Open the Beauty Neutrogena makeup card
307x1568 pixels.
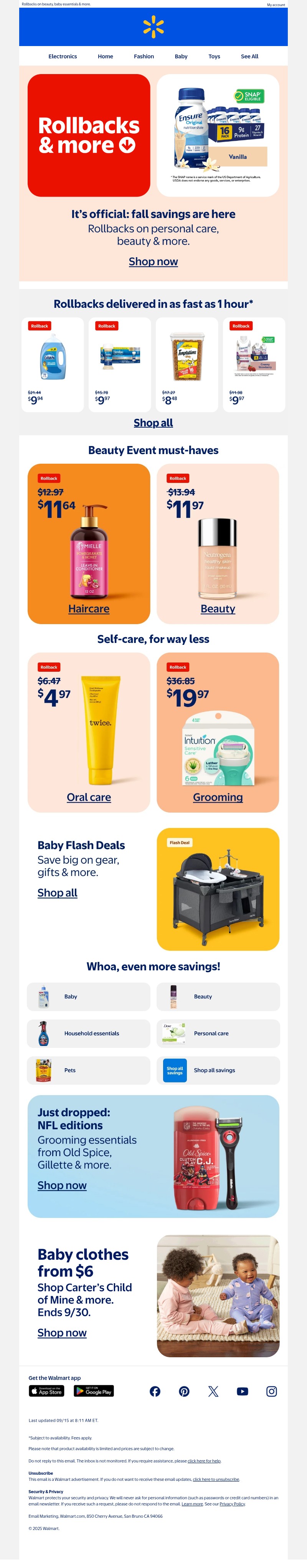point(218,544)
